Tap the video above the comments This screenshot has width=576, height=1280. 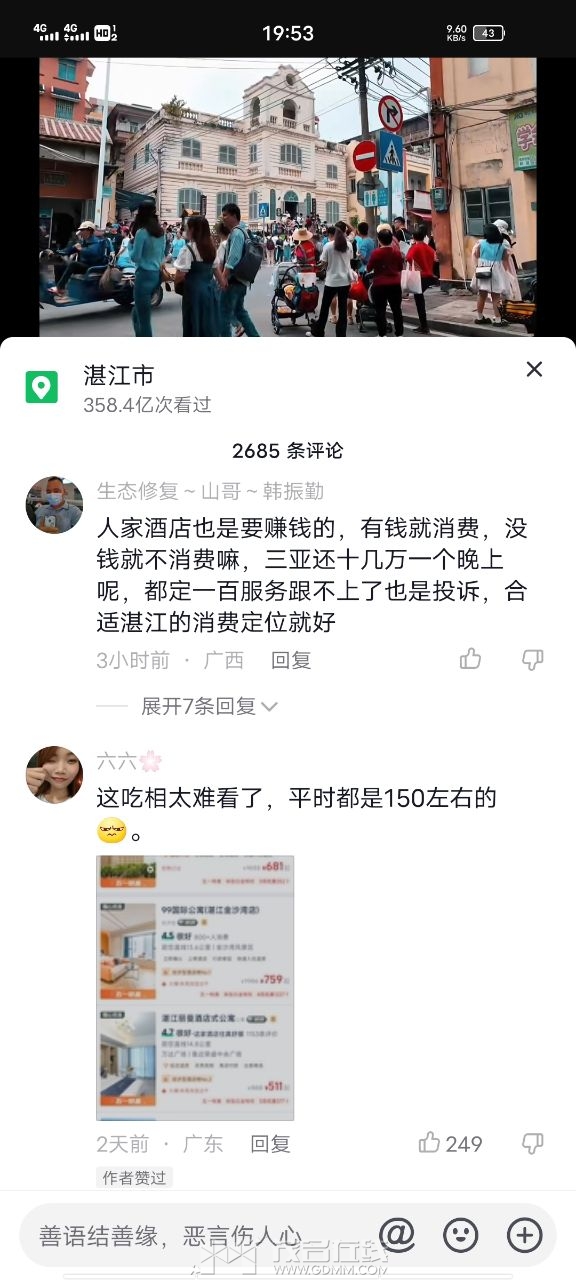[x=288, y=197]
